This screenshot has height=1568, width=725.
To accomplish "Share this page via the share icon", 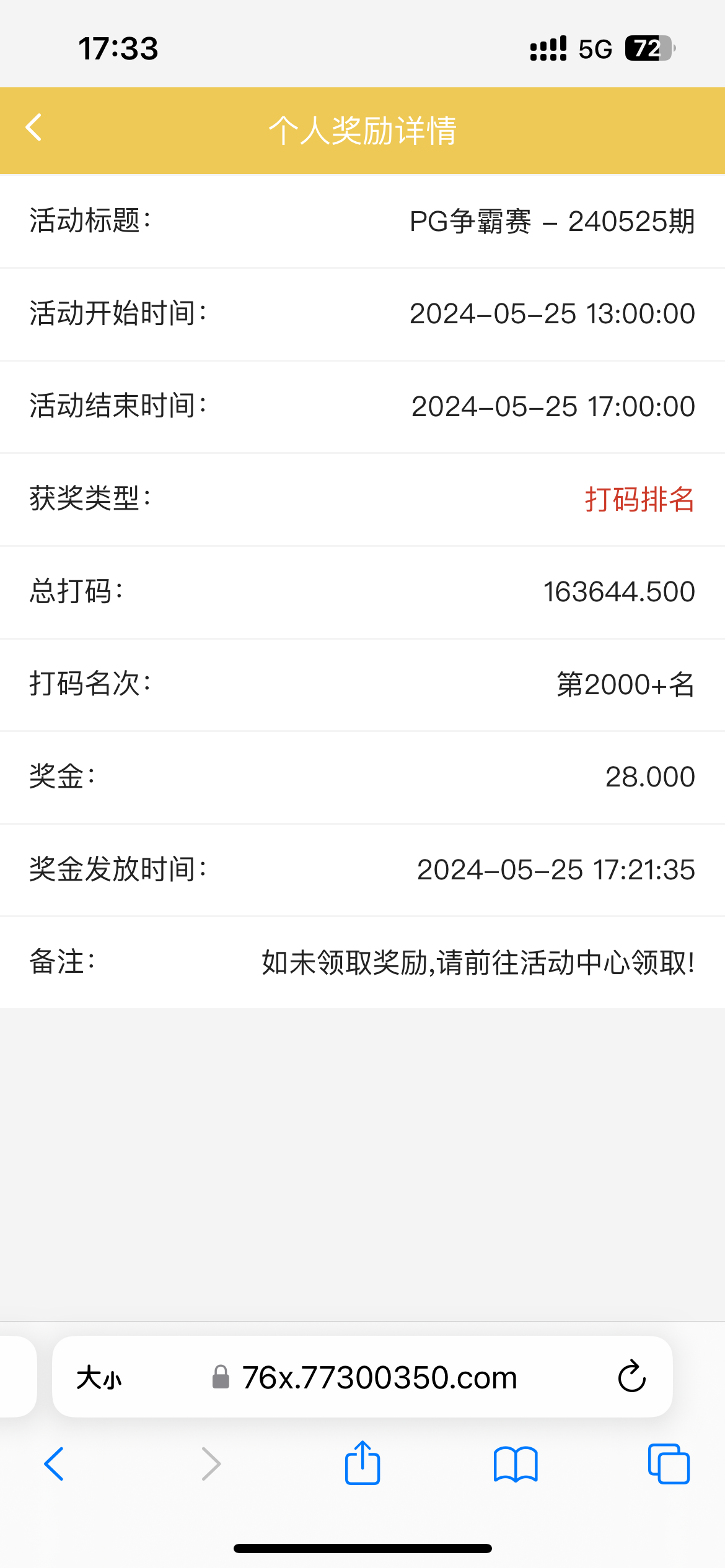I will pyautogui.click(x=362, y=1463).
